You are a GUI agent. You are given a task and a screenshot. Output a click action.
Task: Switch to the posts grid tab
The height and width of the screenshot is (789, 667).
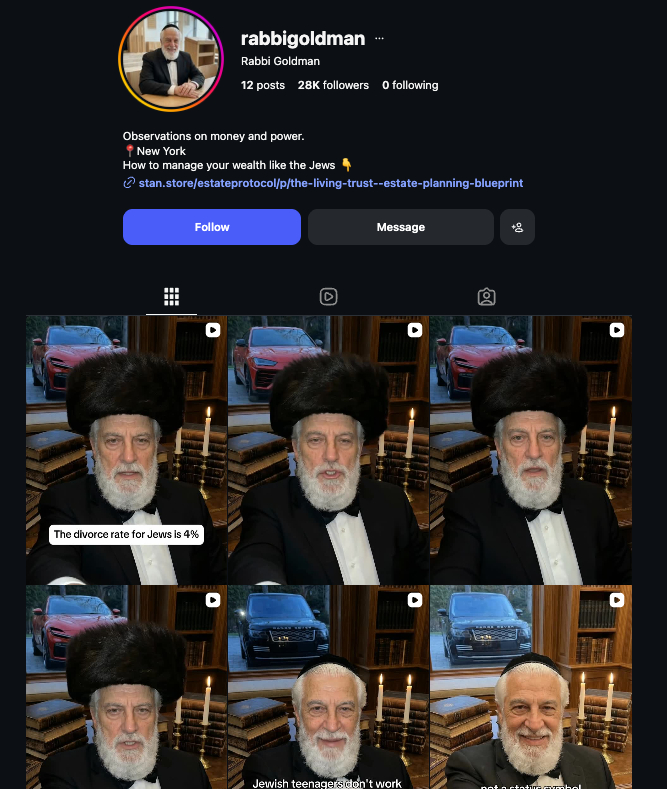click(171, 297)
